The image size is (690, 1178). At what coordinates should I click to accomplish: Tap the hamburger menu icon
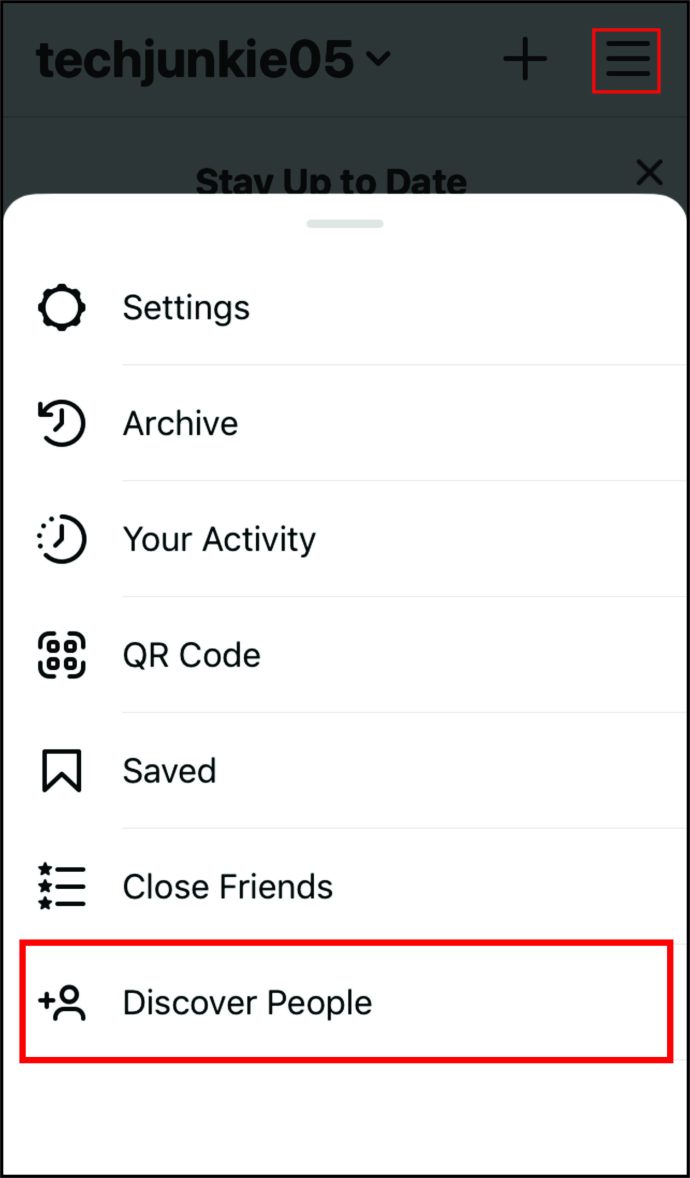coord(627,61)
